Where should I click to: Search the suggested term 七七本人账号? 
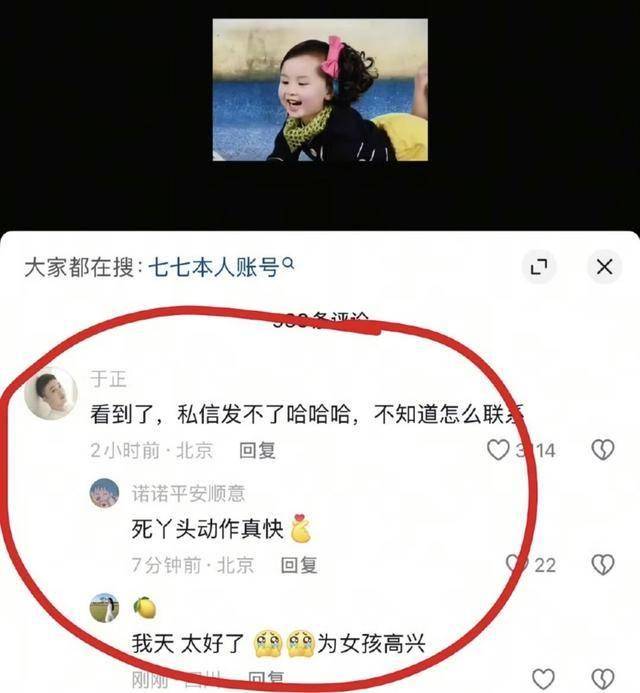click(220, 267)
